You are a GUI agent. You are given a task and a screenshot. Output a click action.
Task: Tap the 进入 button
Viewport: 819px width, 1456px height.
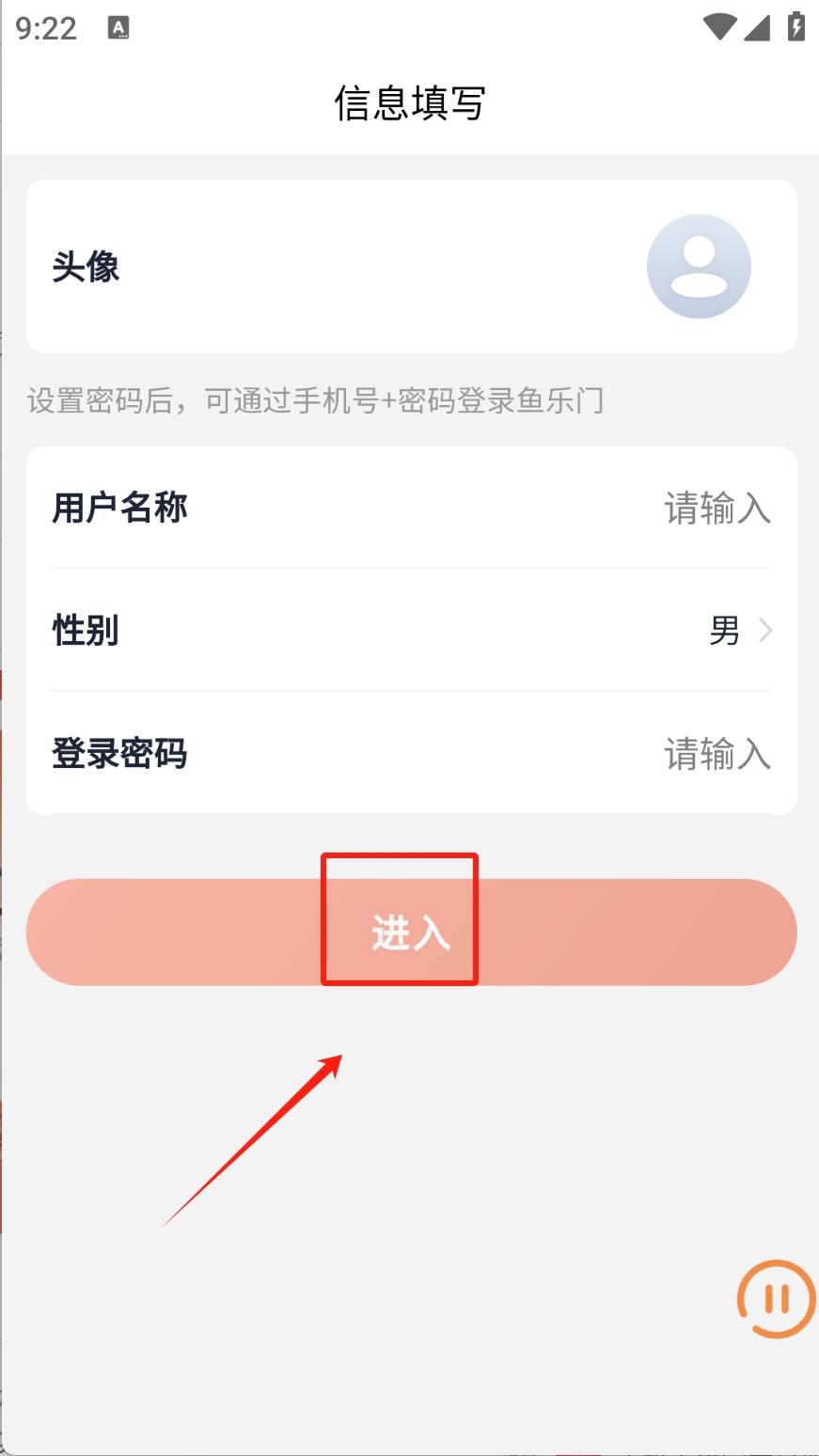(411, 932)
